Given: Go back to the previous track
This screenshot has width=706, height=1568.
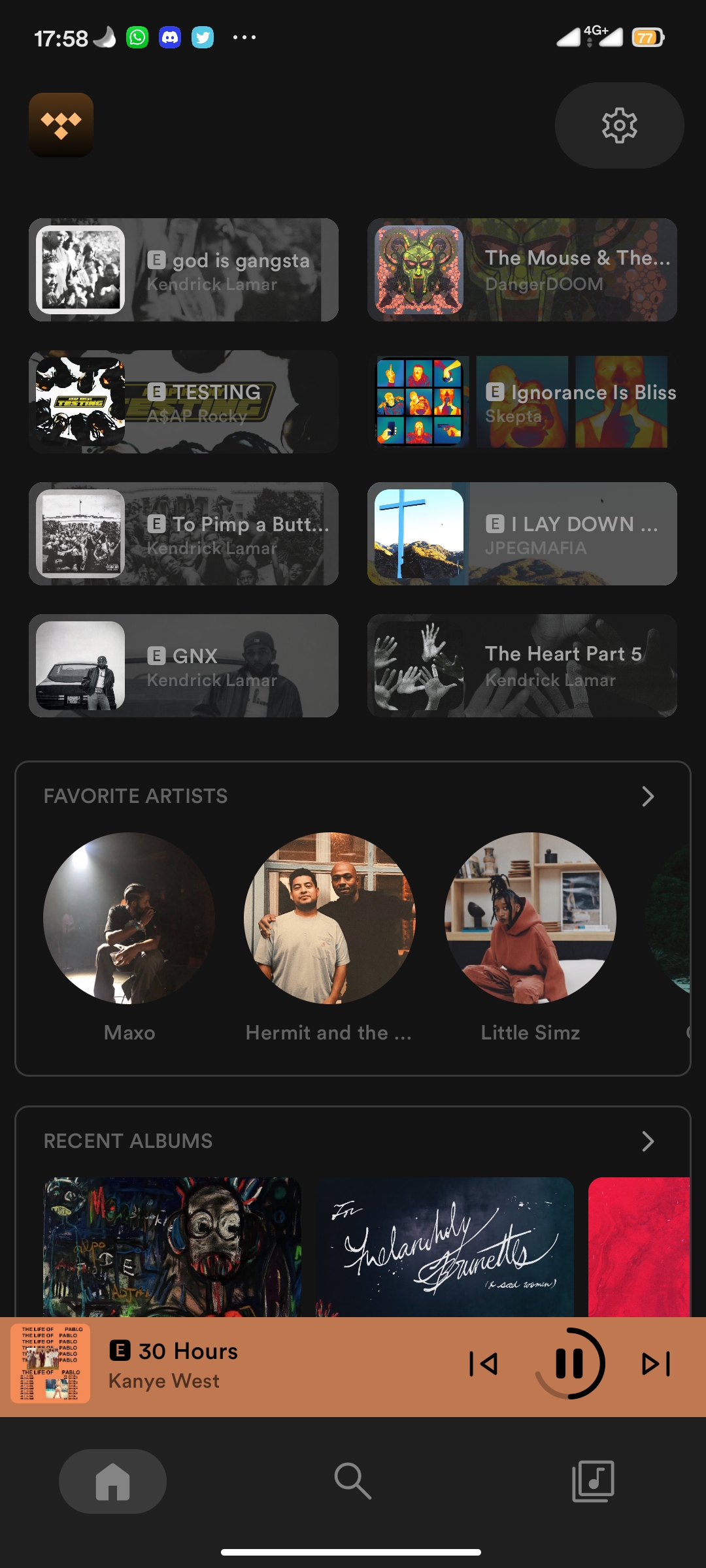Looking at the screenshot, I should 483,1364.
